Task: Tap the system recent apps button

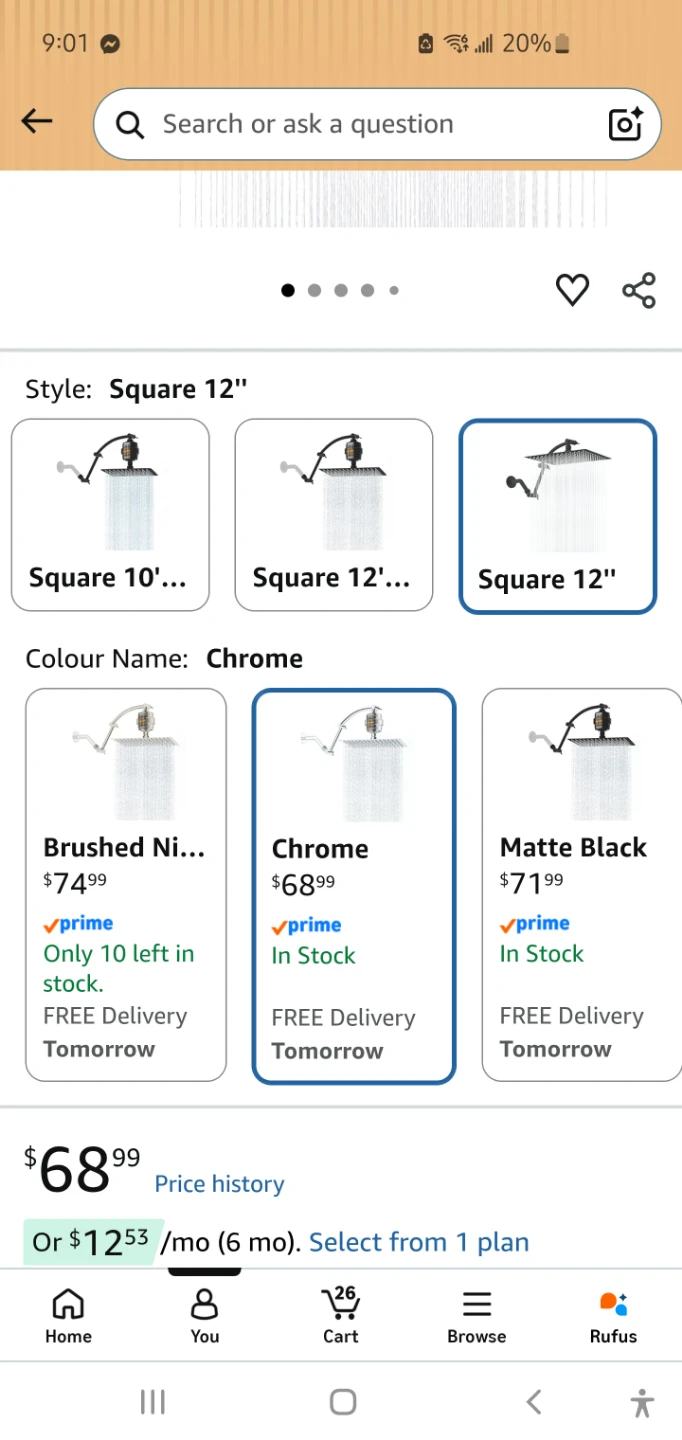Action: tap(152, 1402)
